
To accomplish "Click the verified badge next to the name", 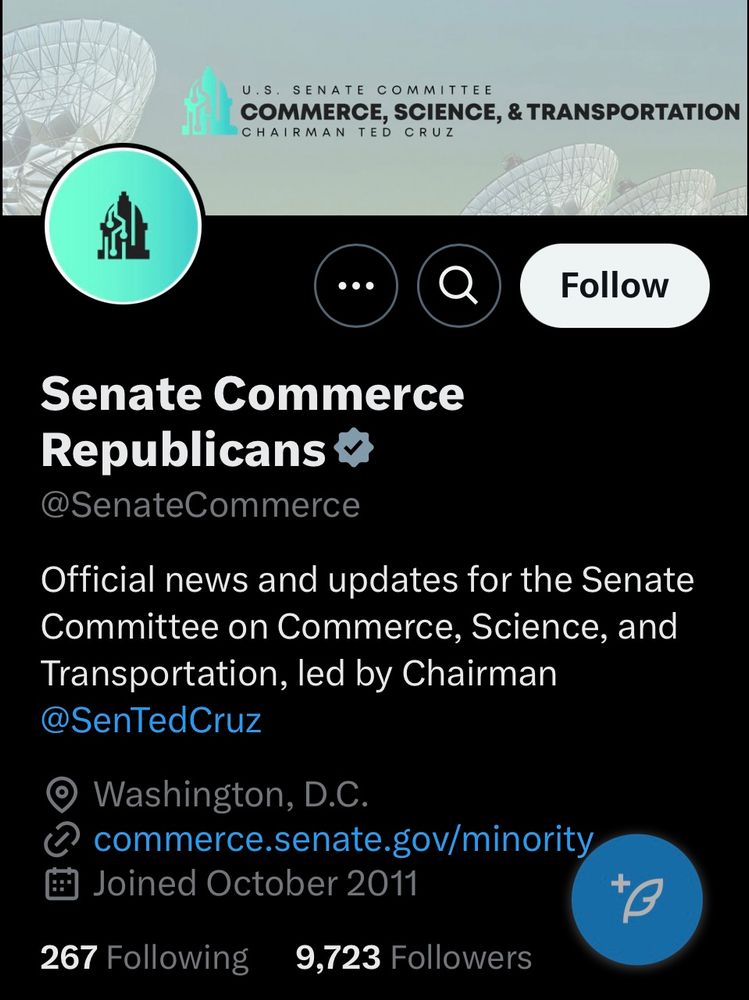I will (356, 448).
